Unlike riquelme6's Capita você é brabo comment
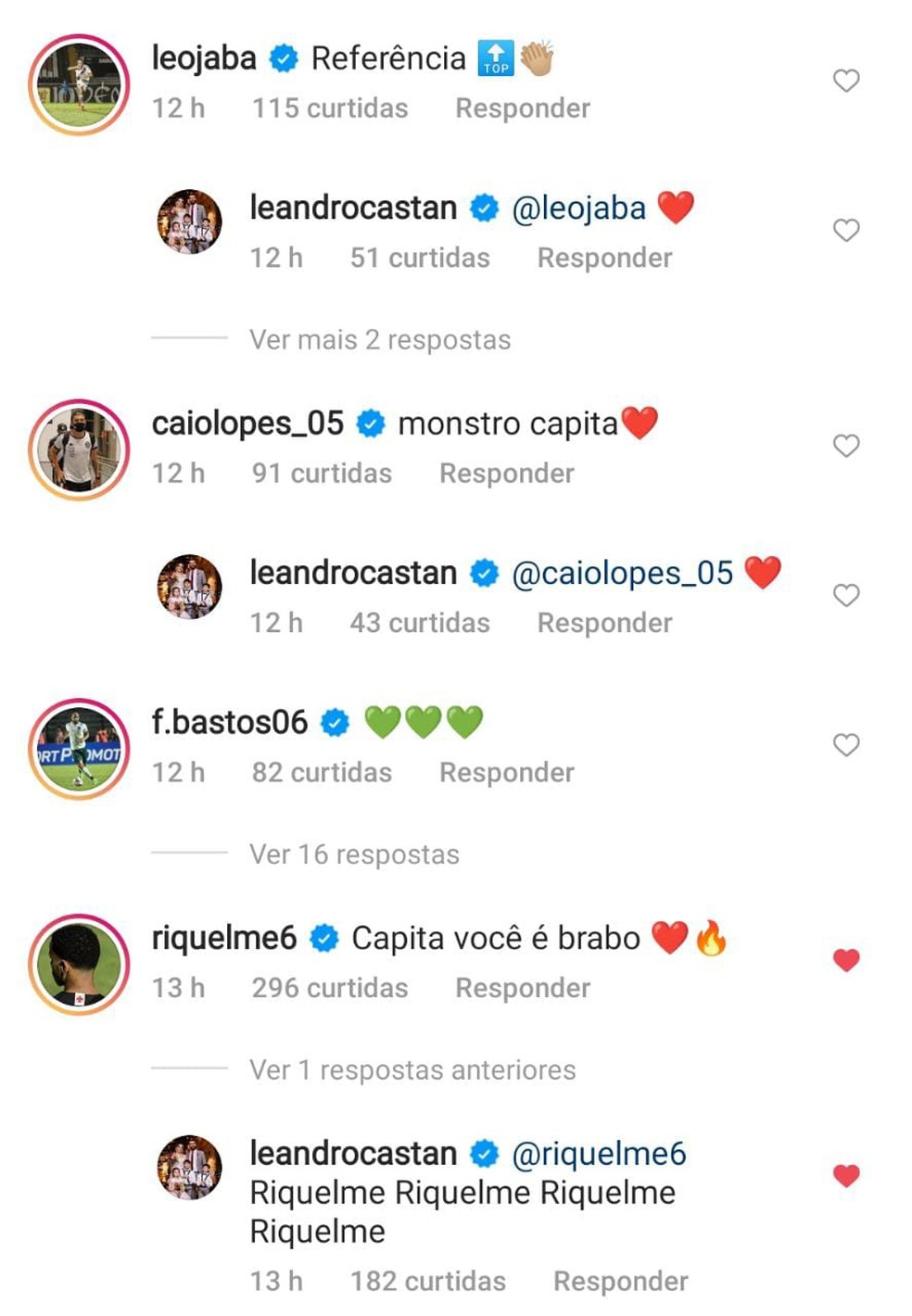The height and width of the screenshot is (1316, 912). coord(845,960)
